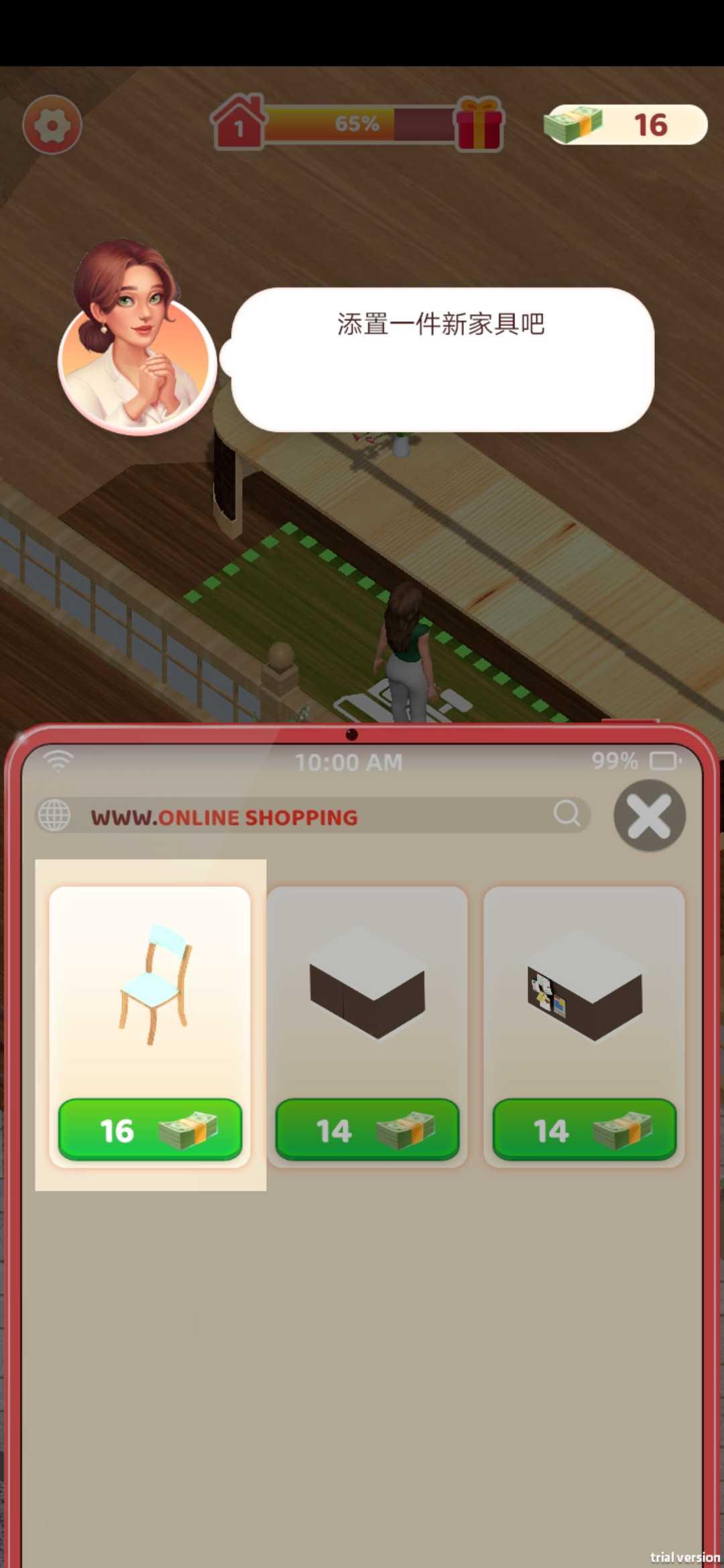Image resolution: width=724 pixels, height=1568 pixels.
Task: Open the gift box reward
Action: click(x=479, y=124)
